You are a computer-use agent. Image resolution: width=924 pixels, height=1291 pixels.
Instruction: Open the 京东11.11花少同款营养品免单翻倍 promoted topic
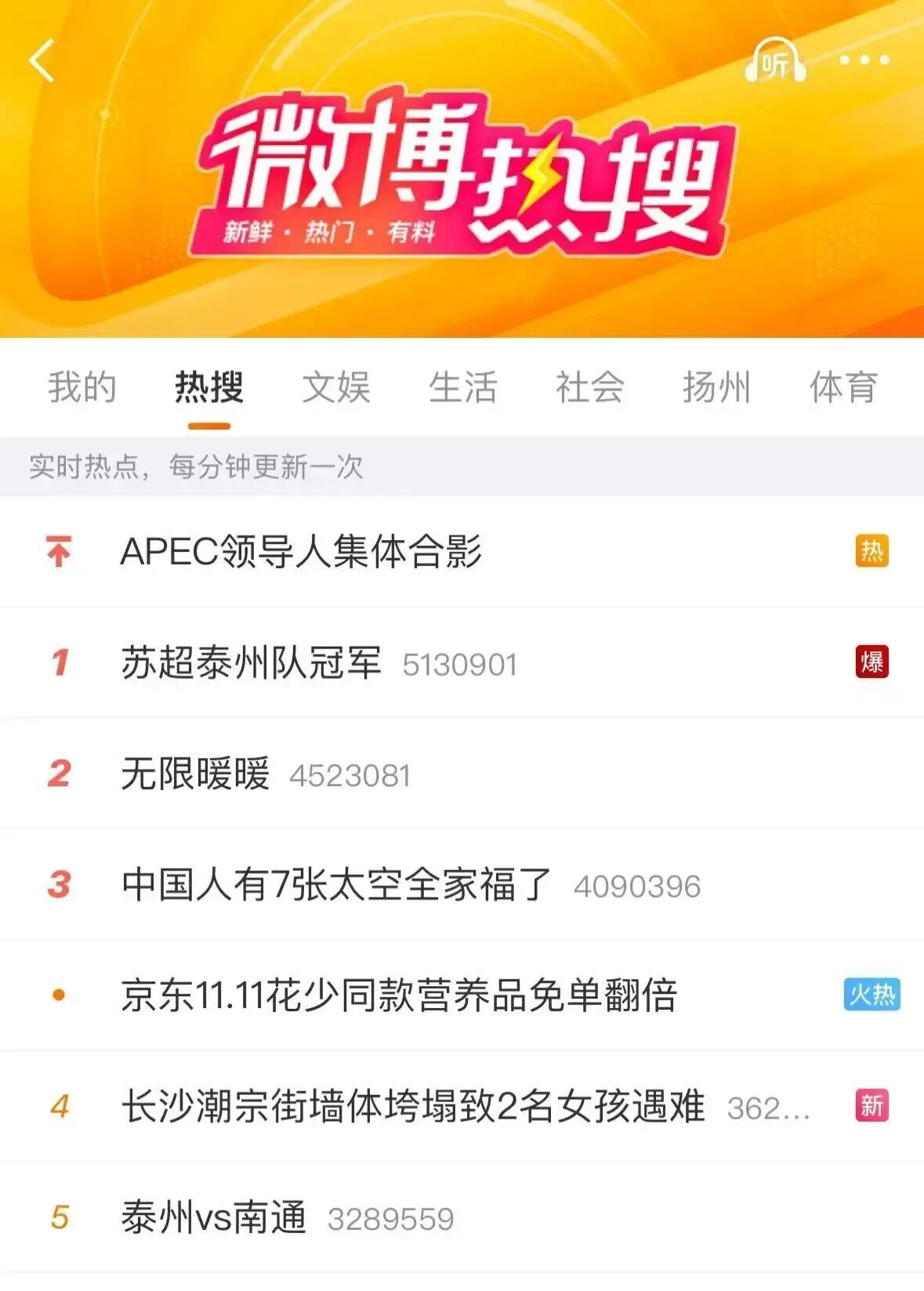pyautogui.click(x=399, y=995)
